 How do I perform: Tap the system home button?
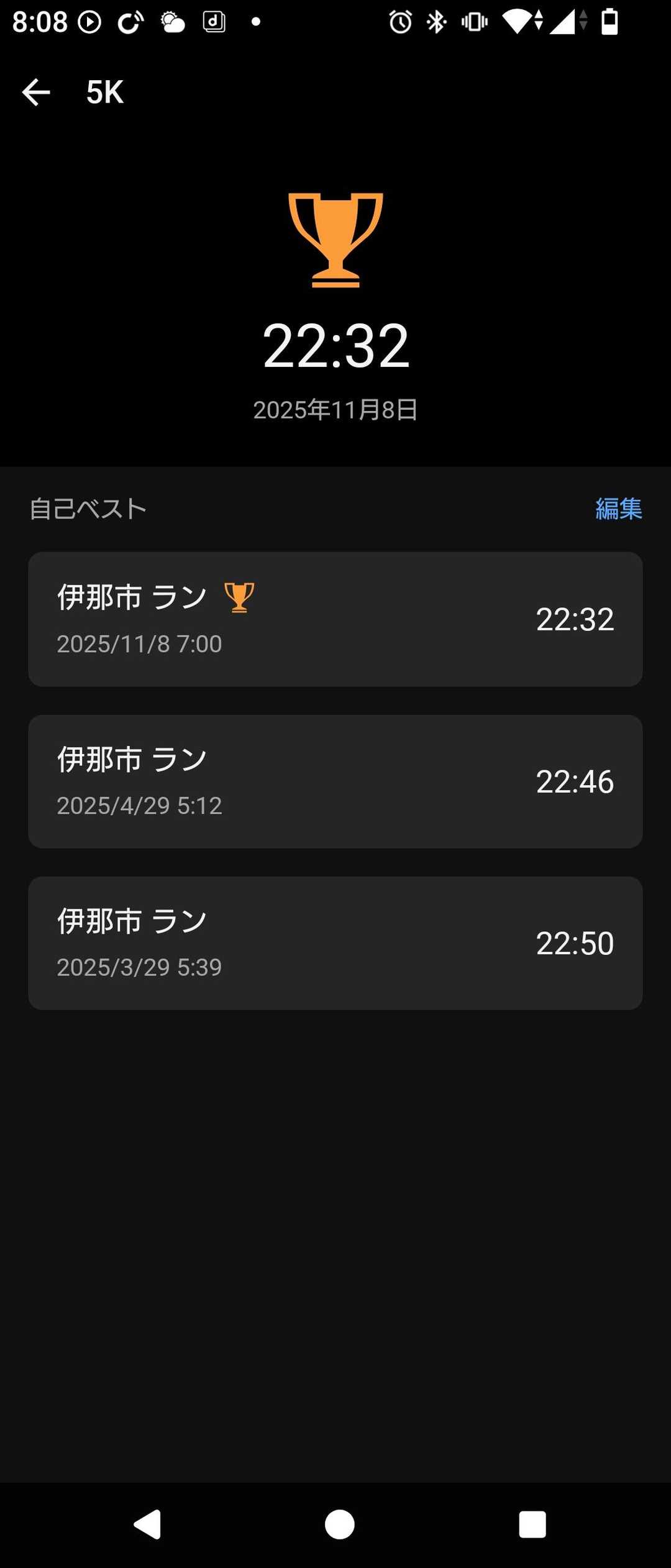[339, 1524]
